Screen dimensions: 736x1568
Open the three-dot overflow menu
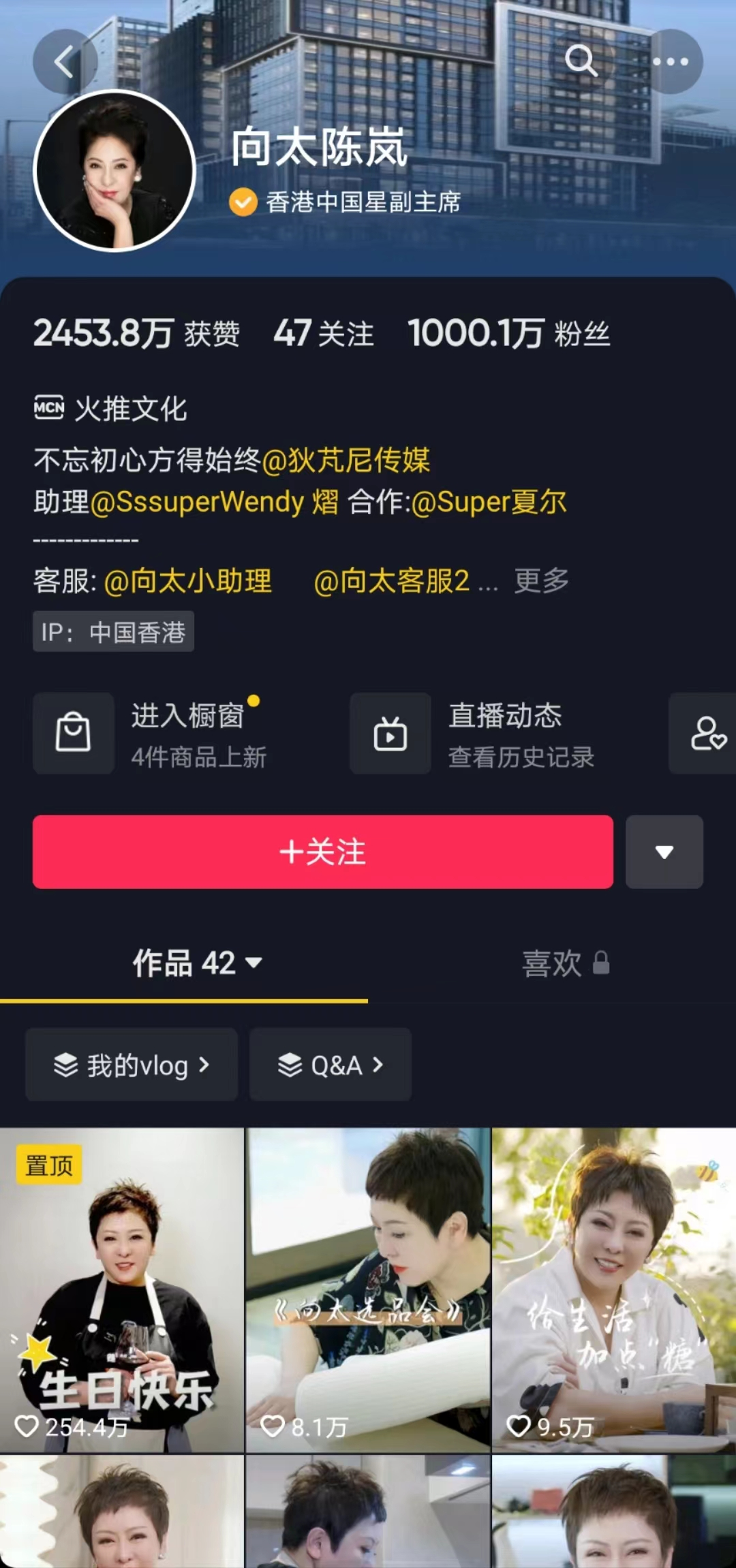point(671,62)
